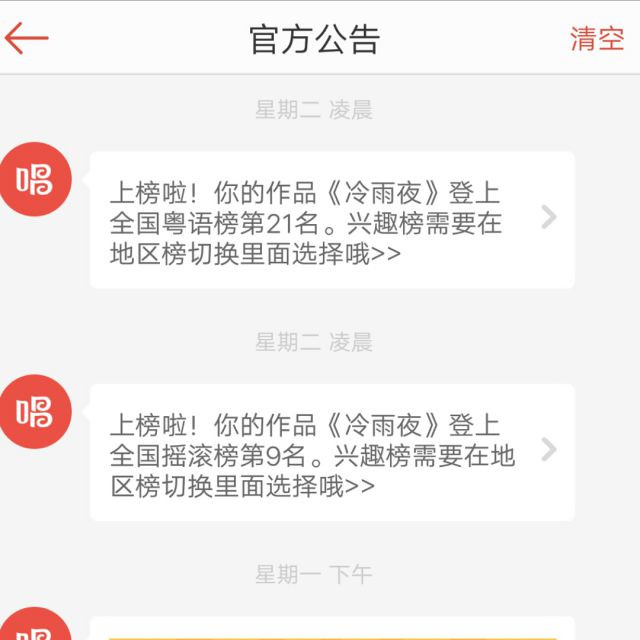Go back using the red arrow
Image resolution: width=640 pixels, height=640 pixels.
(x=27, y=38)
